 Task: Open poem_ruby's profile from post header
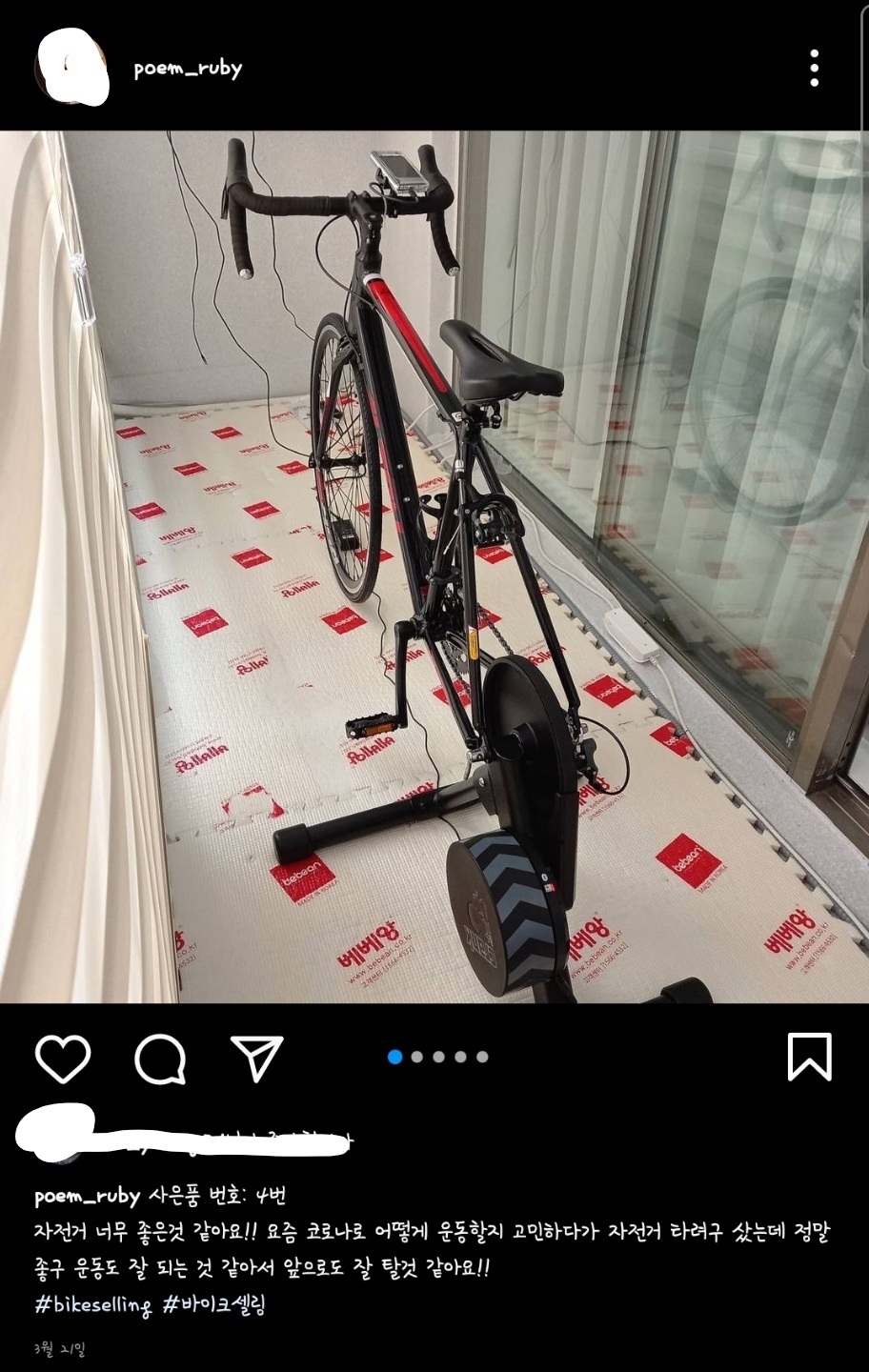tap(188, 69)
